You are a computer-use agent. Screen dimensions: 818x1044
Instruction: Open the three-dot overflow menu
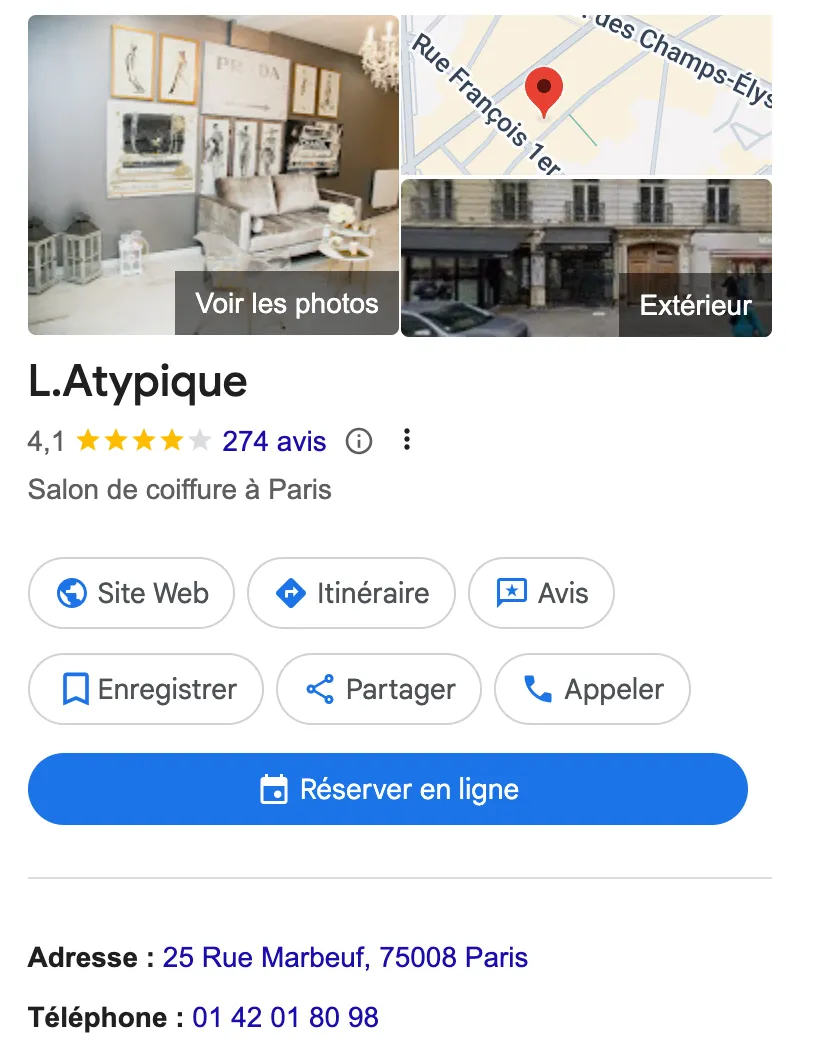click(x=406, y=440)
